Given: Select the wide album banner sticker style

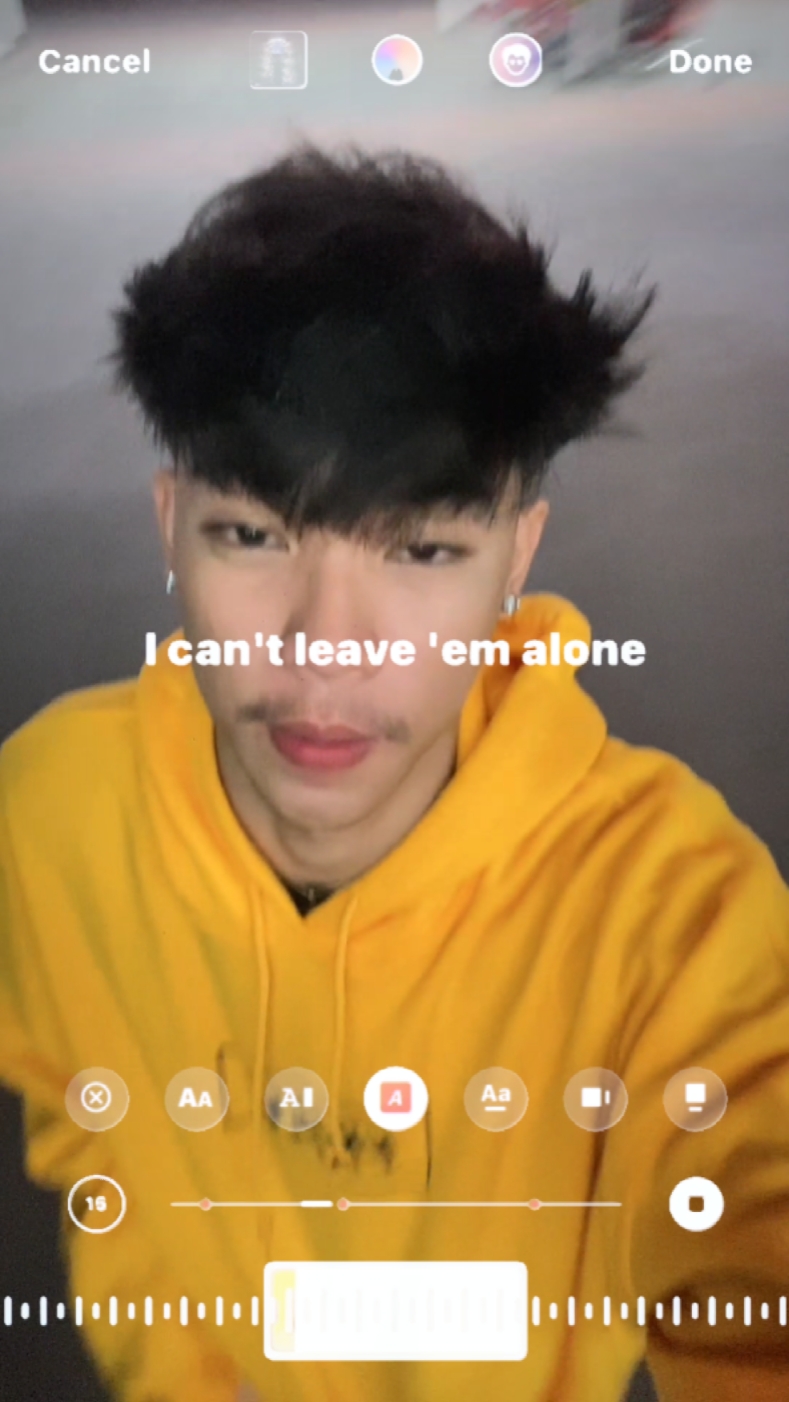Looking at the screenshot, I should [595, 1098].
